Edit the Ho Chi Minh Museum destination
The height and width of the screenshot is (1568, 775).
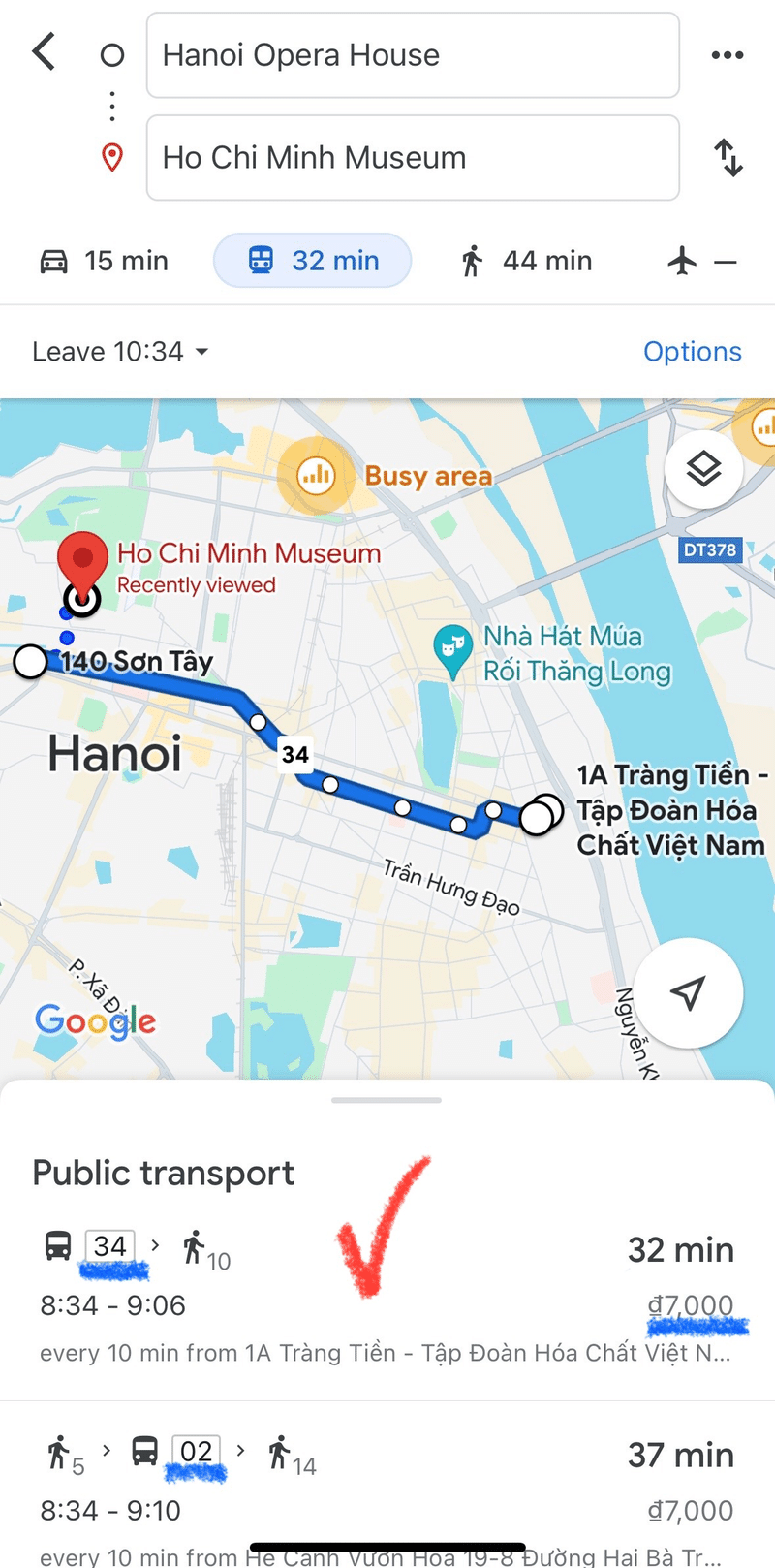click(x=412, y=158)
